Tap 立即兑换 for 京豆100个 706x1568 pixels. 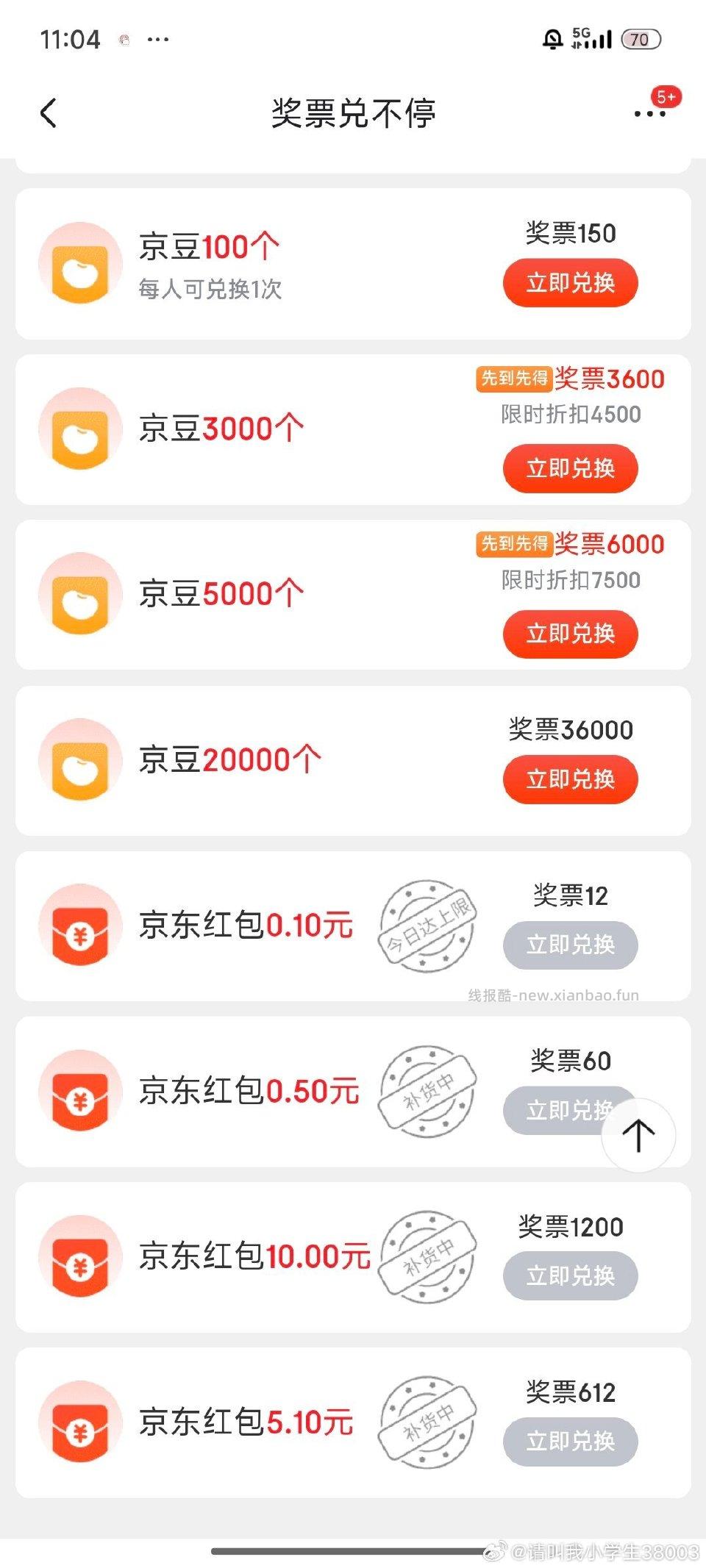(x=570, y=283)
